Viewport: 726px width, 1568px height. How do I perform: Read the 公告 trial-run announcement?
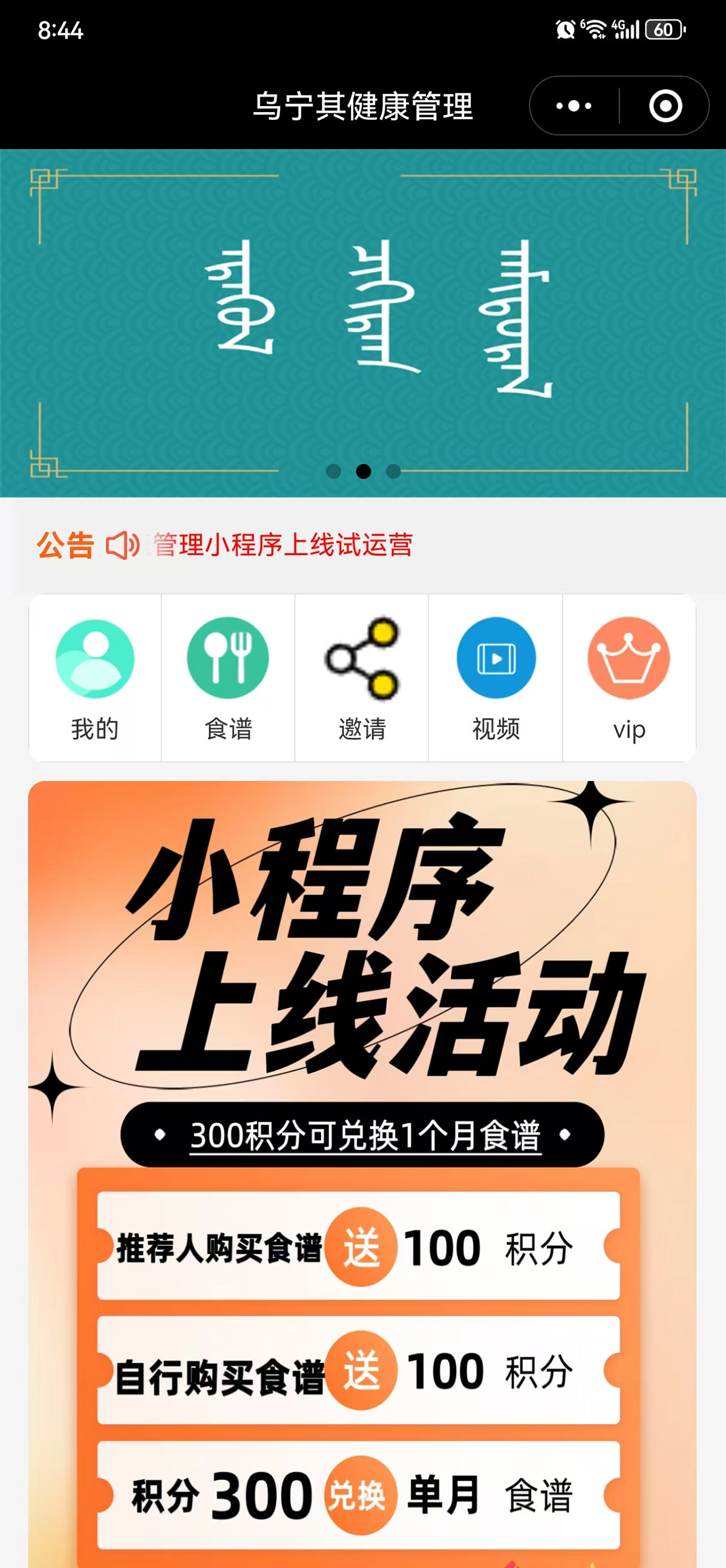[x=283, y=545]
